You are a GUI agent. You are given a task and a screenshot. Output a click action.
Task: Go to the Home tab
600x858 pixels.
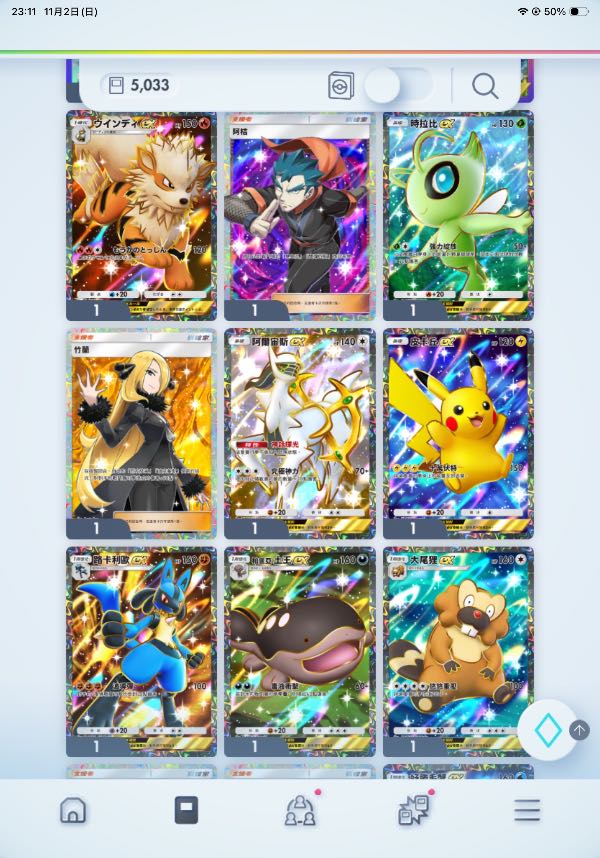[x=72, y=810]
